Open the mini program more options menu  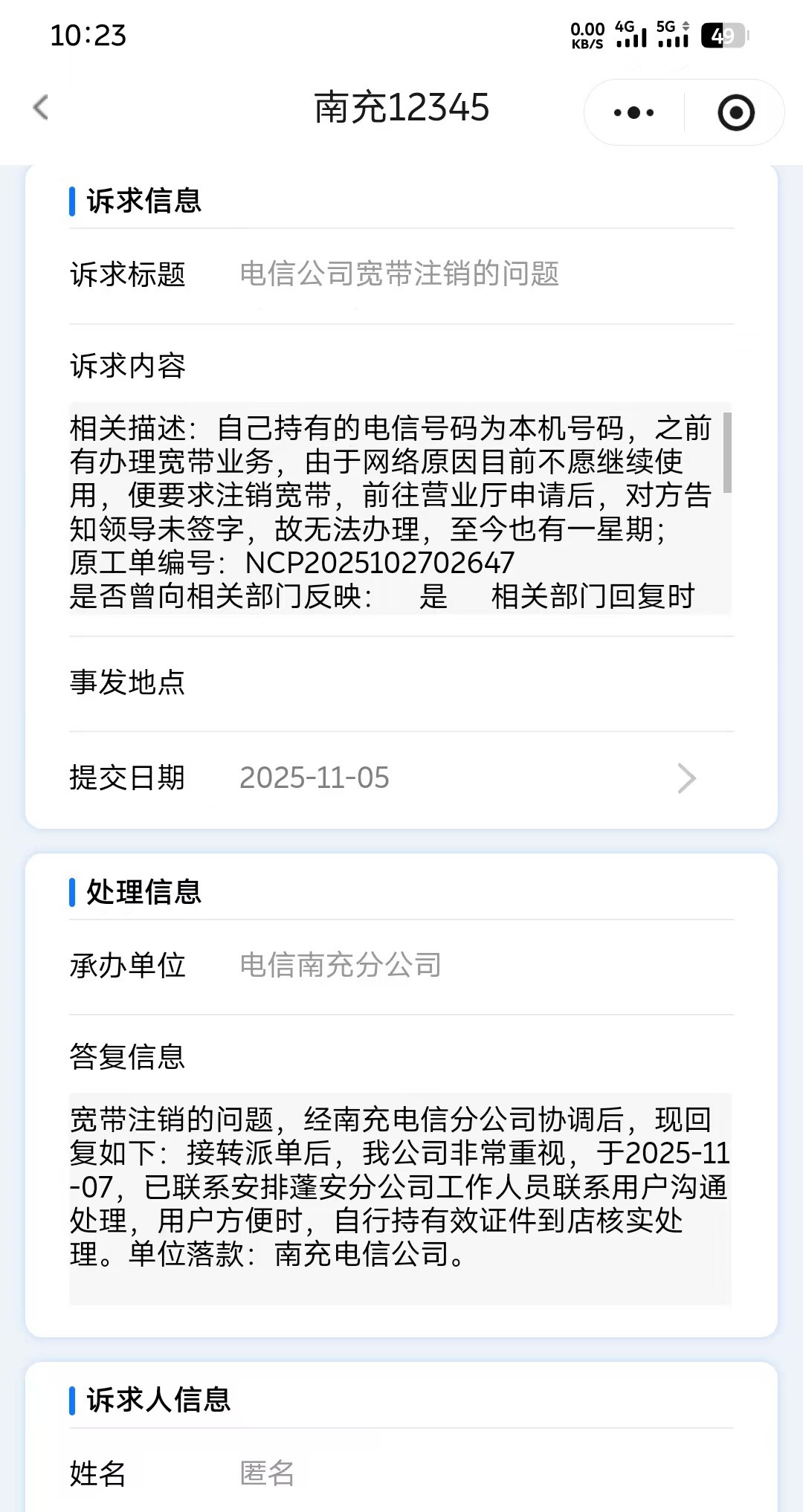[x=633, y=113]
